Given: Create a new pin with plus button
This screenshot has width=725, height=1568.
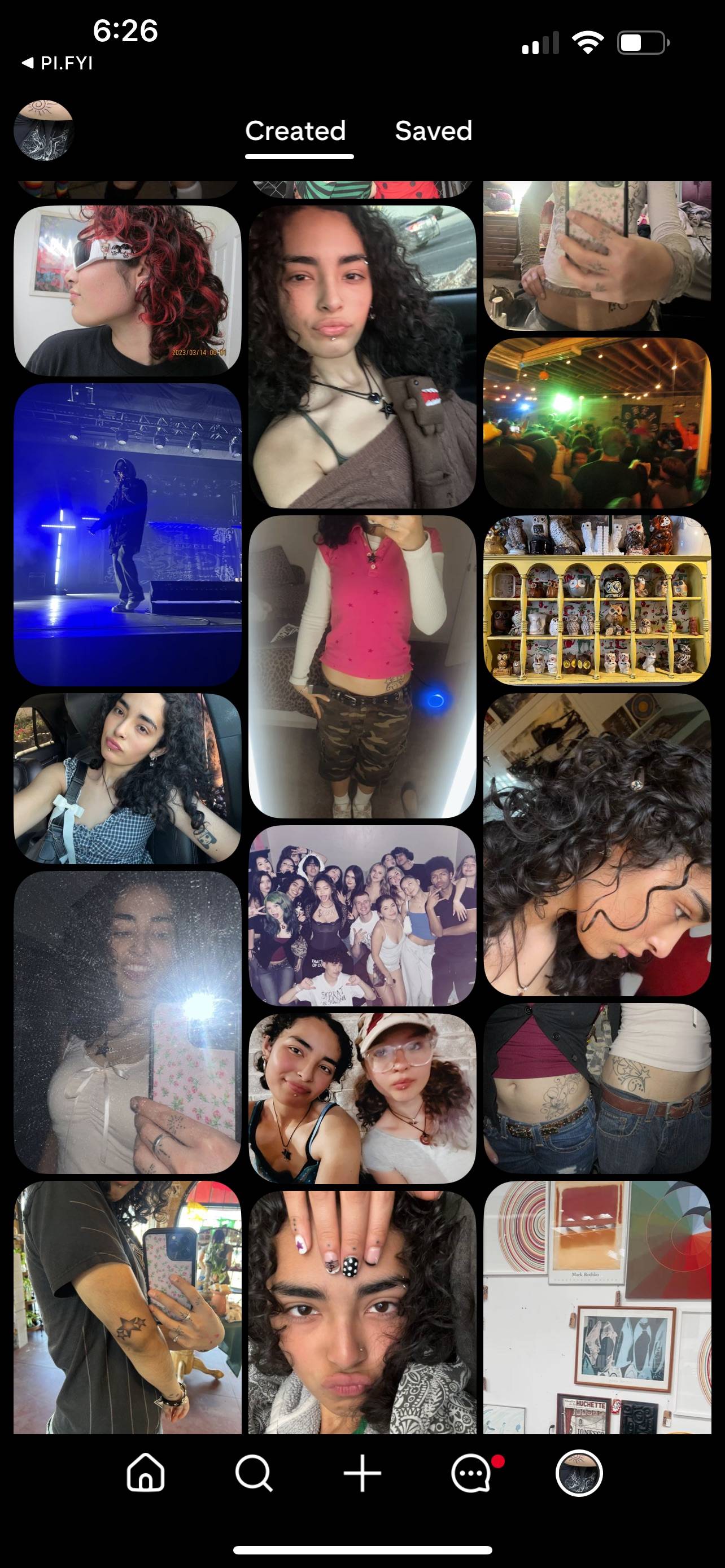Looking at the screenshot, I should pyautogui.click(x=362, y=1473).
